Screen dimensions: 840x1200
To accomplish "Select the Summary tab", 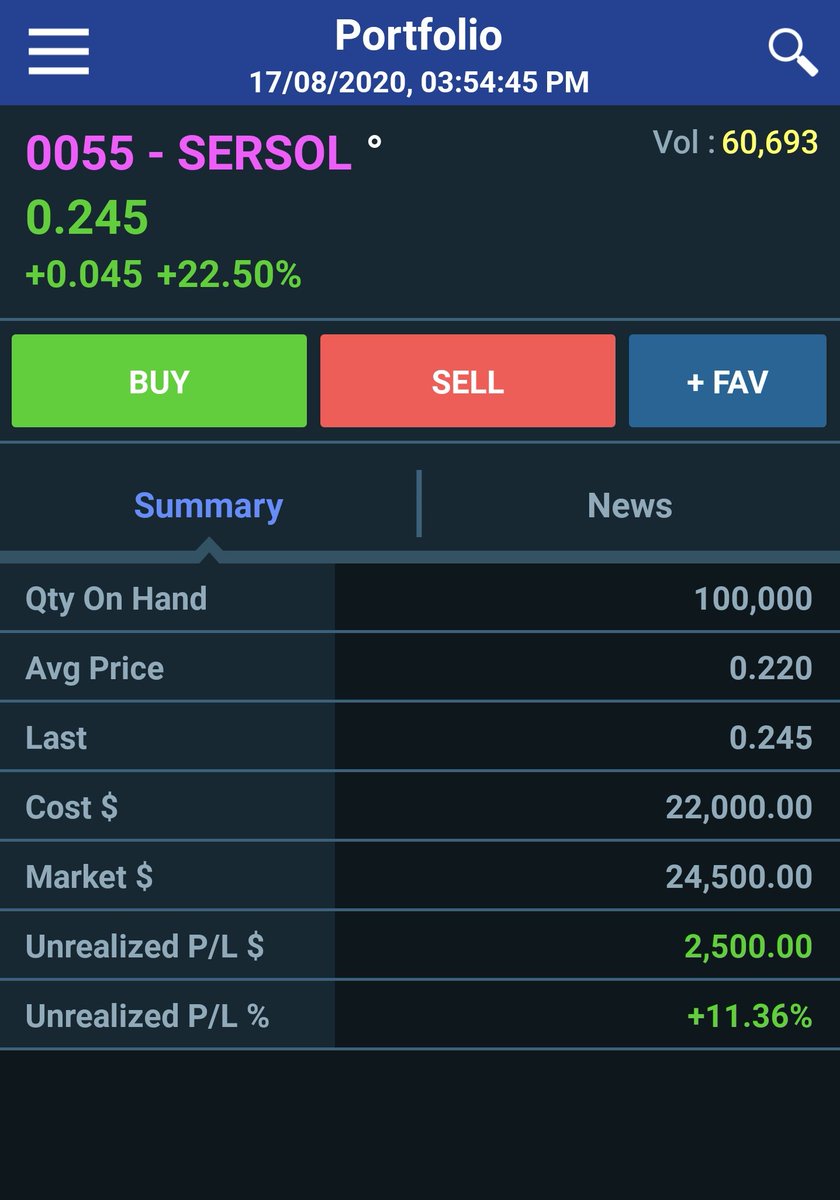I will click(x=208, y=506).
